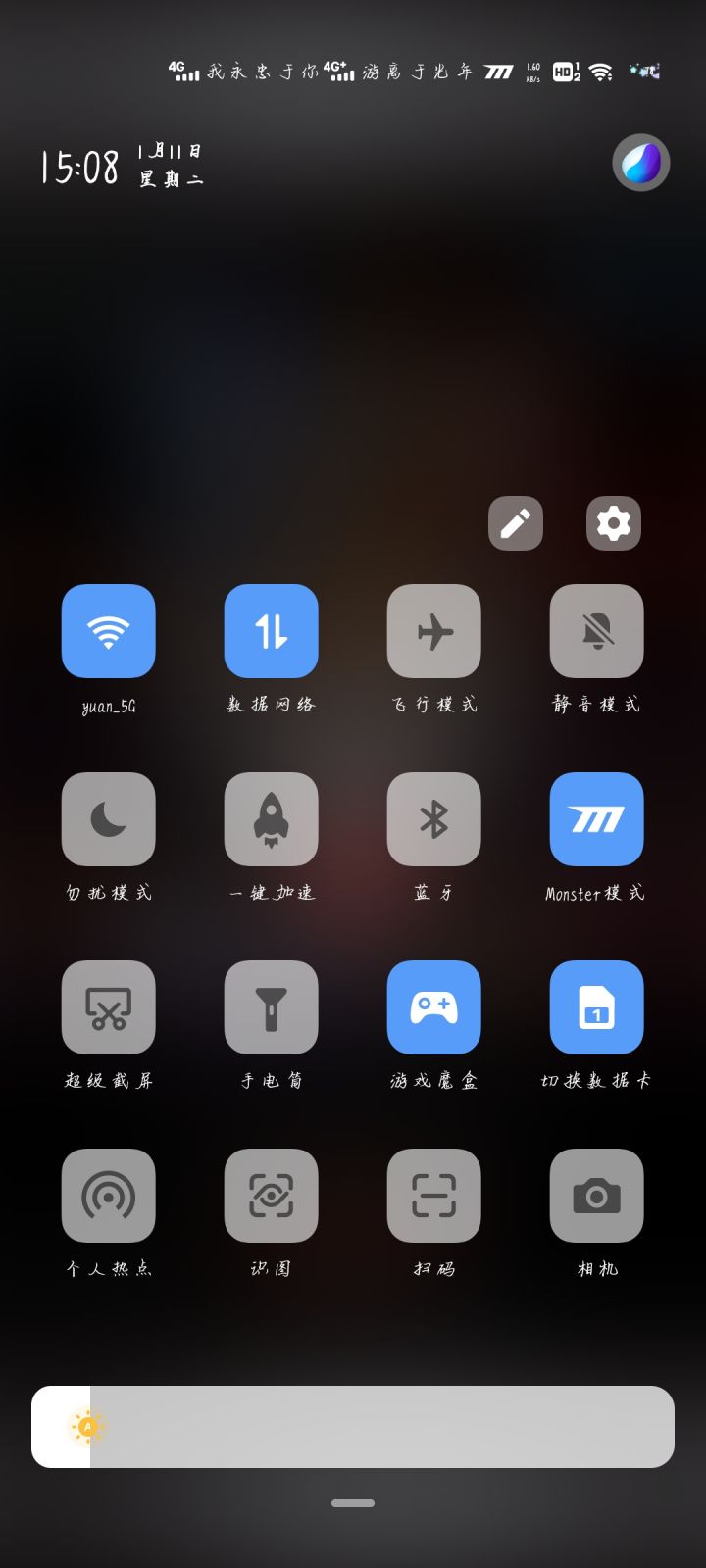The width and height of the screenshot is (706, 1568).
Task: Turn on 勿扰模式 Do Not Disturb
Action: pos(108,819)
